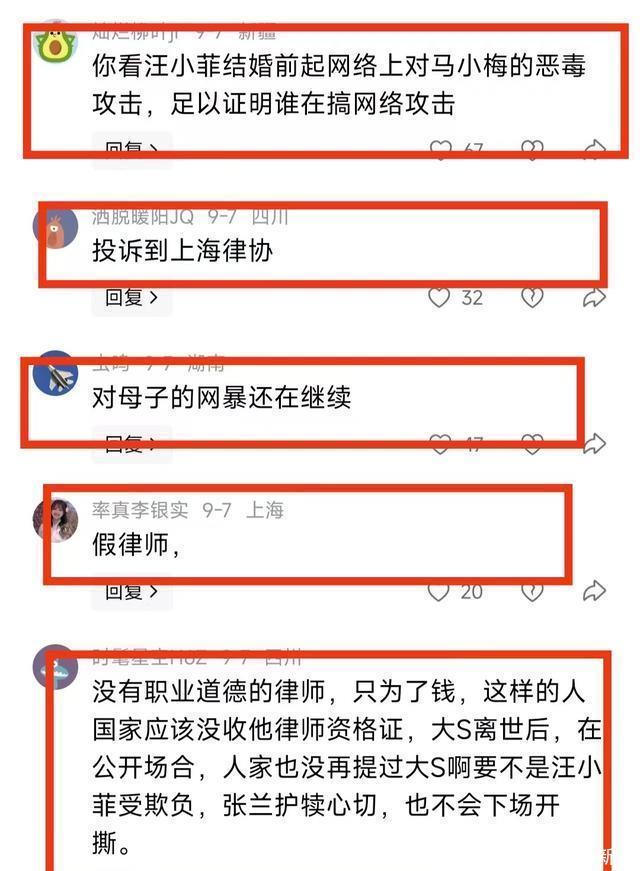Share the comment '对母子的网暴还在继续'
Viewport: 640px width, 871px height.
(x=594, y=443)
